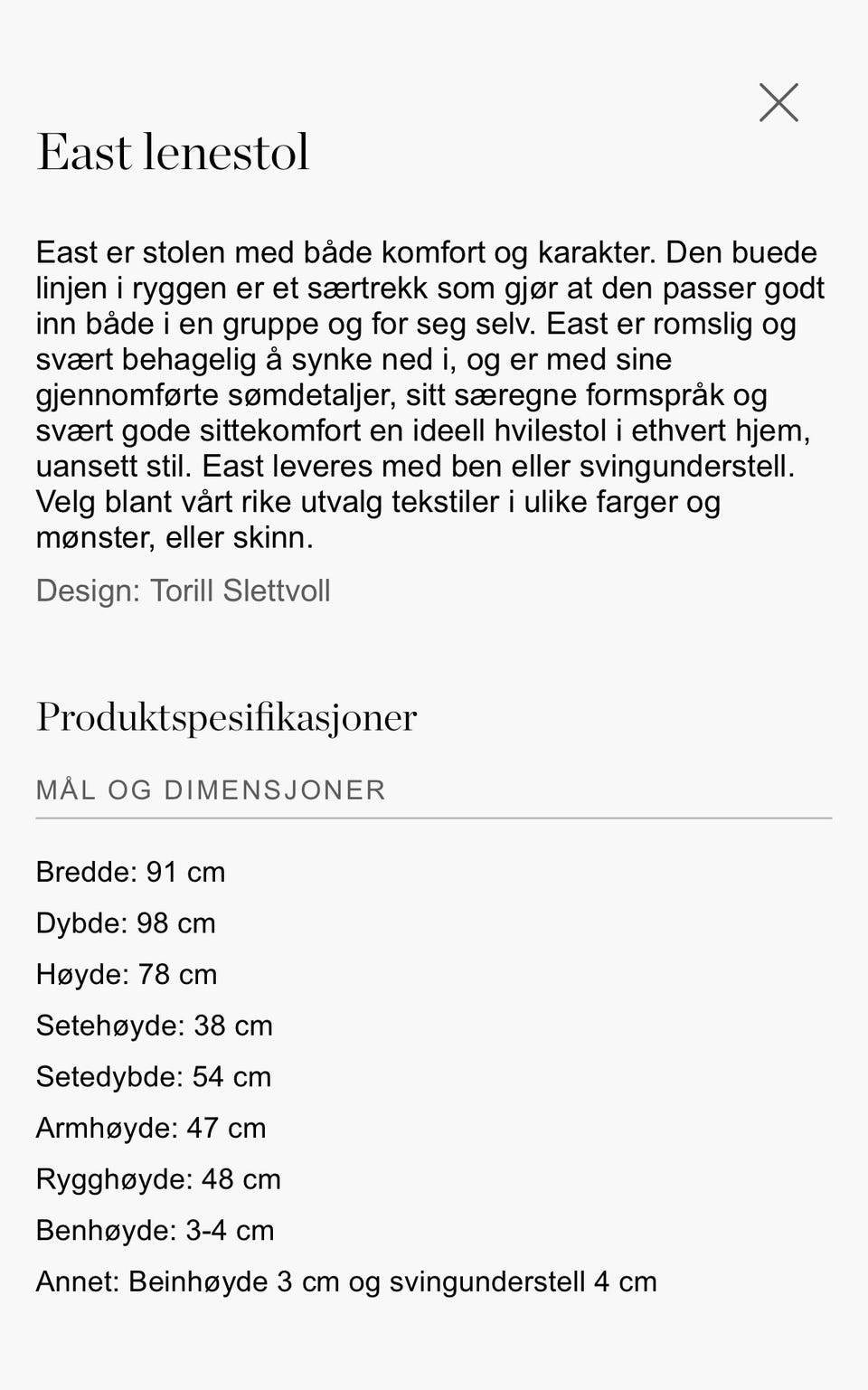The height and width of the screenshot is (1390, 868).
Task: Click the Annet dimension details row
Action: tap(346, 1281)
